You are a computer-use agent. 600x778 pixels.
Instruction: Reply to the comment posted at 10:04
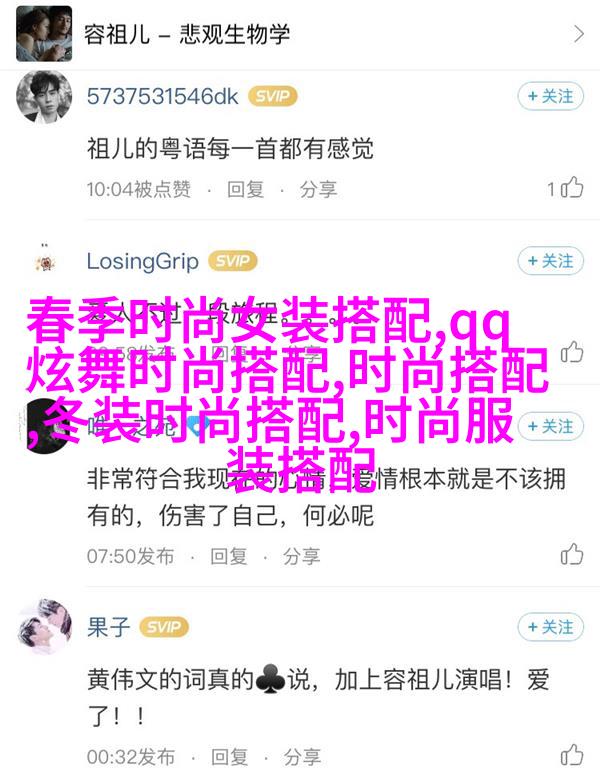tap(245, 188)
